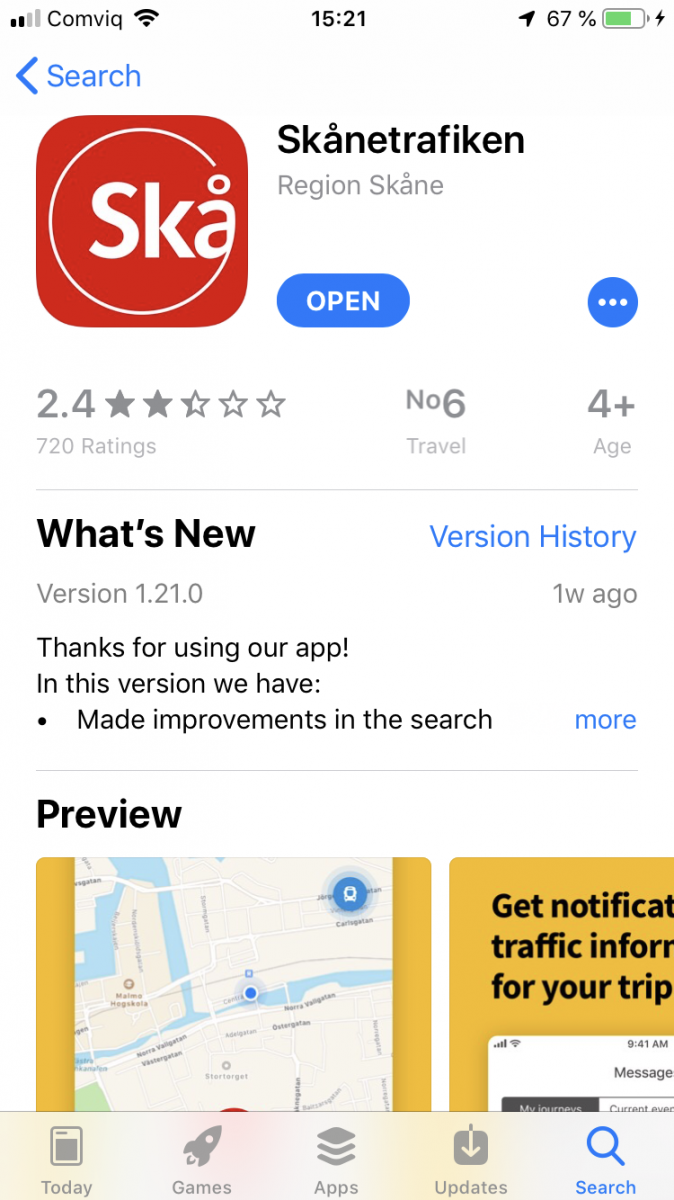
Task: Select the Search tab
Action: (605, 1160)
